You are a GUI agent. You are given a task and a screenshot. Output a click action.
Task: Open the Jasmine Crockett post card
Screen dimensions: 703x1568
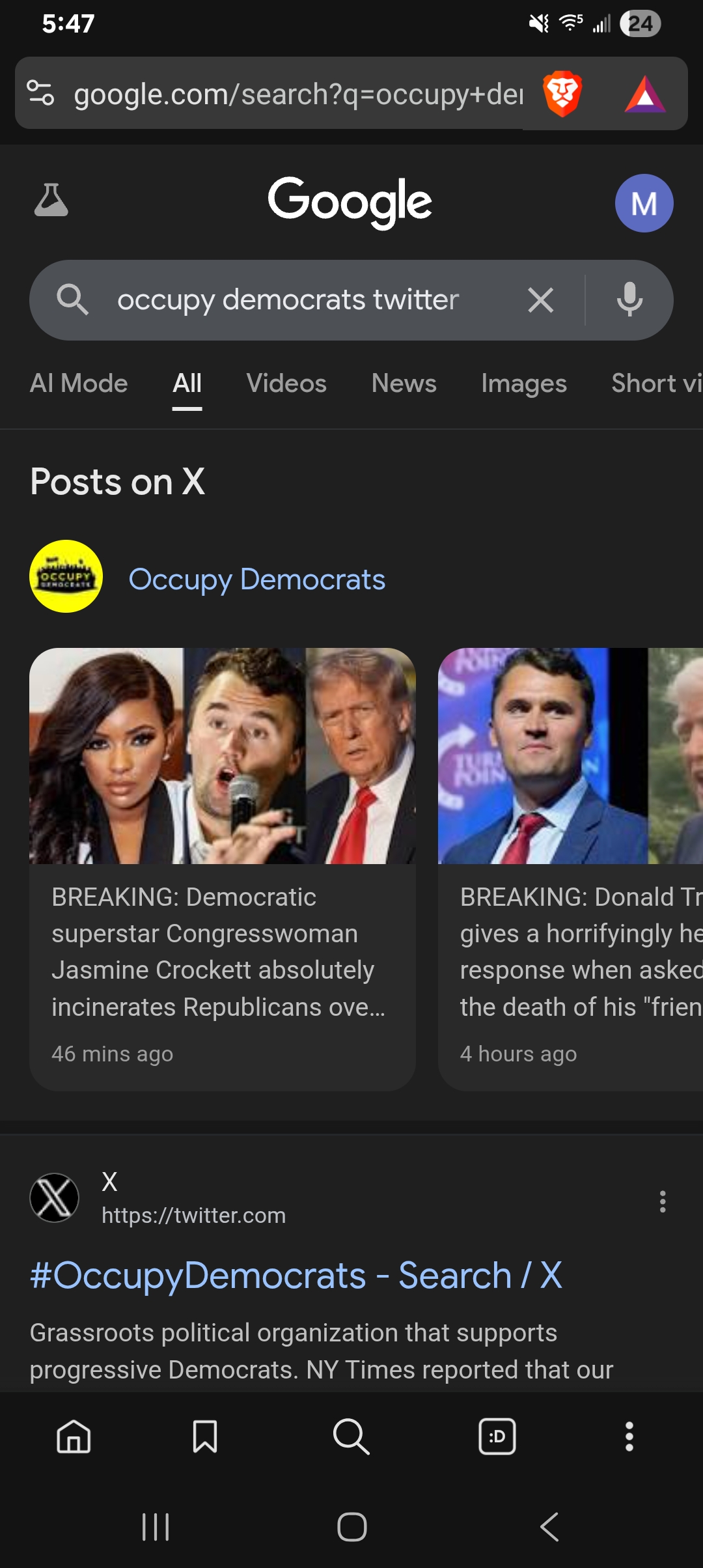tap(223, 869)
